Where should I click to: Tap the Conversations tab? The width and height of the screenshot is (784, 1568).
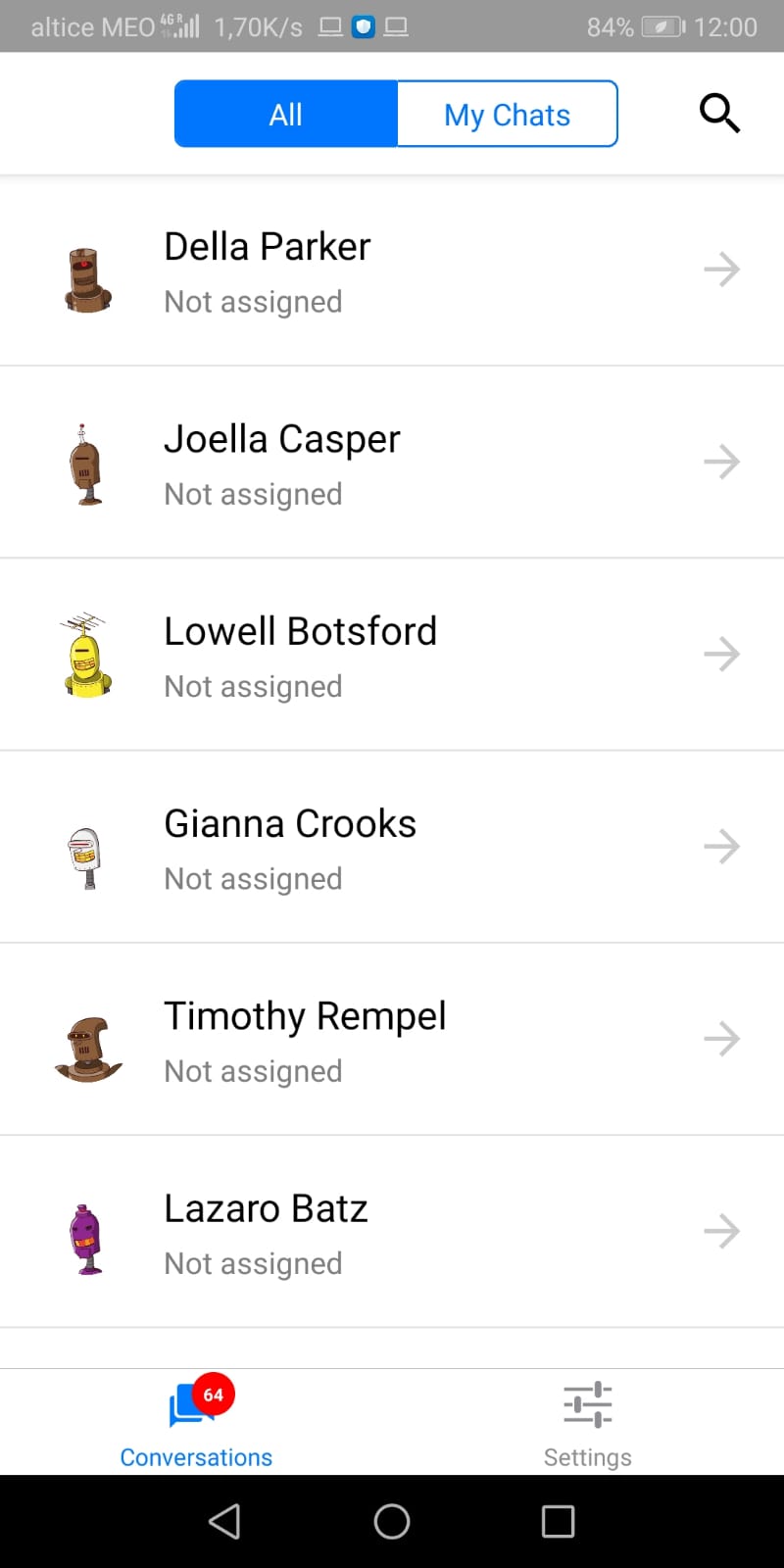pos(196,1422)
